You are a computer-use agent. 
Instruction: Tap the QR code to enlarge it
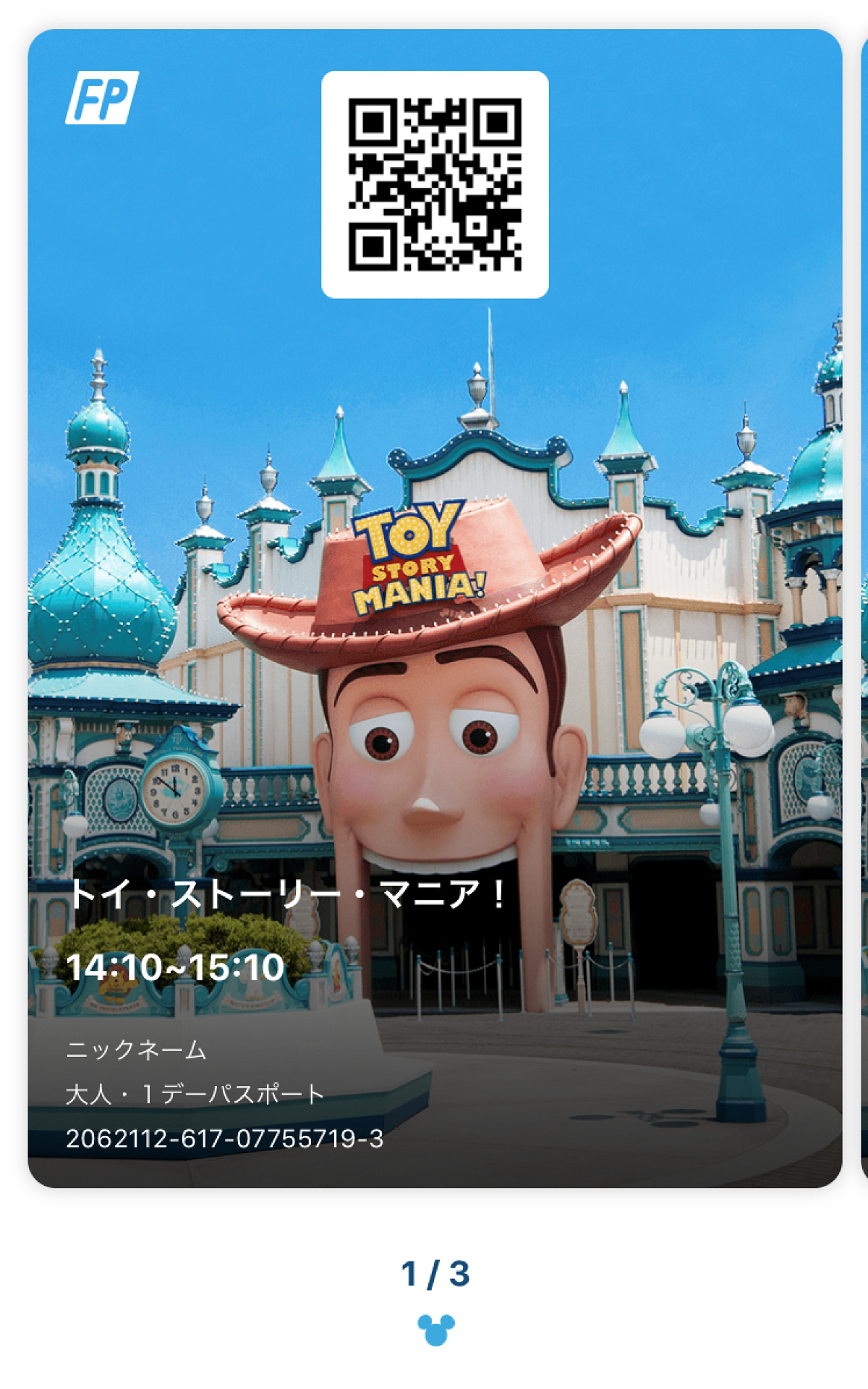point(434,182)
